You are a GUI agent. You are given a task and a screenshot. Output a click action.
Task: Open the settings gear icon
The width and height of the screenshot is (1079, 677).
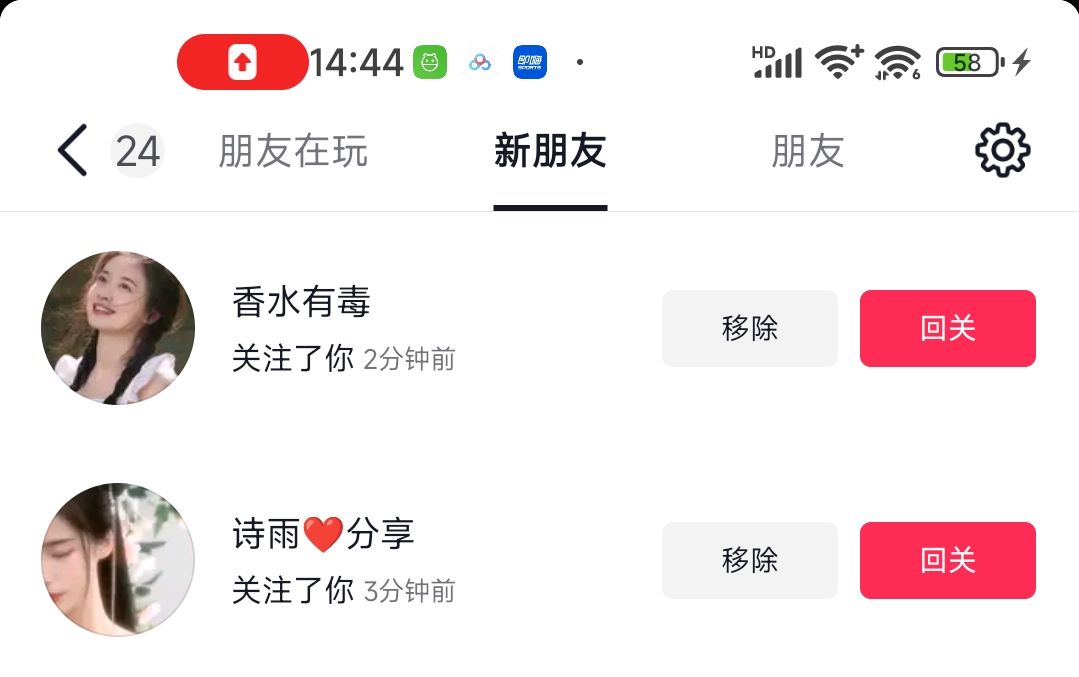point(1002,151)
